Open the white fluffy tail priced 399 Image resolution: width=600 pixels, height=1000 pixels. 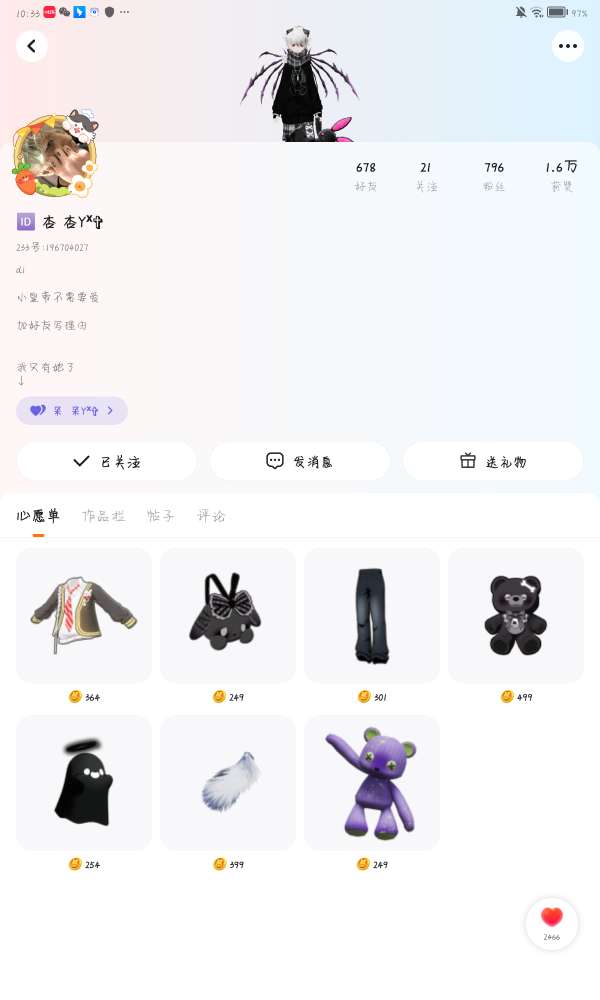[228, 783]
